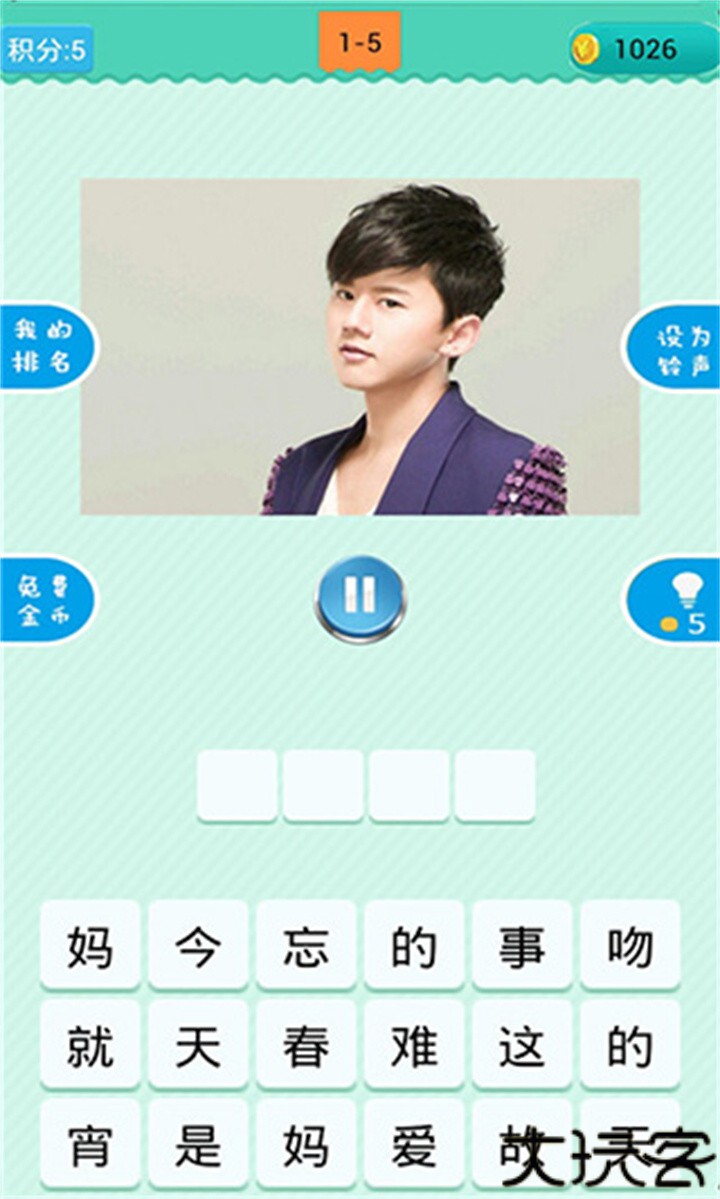Choose the character tile 事
The height and width of the screenshot is (1199, 720).
[522, 946]
